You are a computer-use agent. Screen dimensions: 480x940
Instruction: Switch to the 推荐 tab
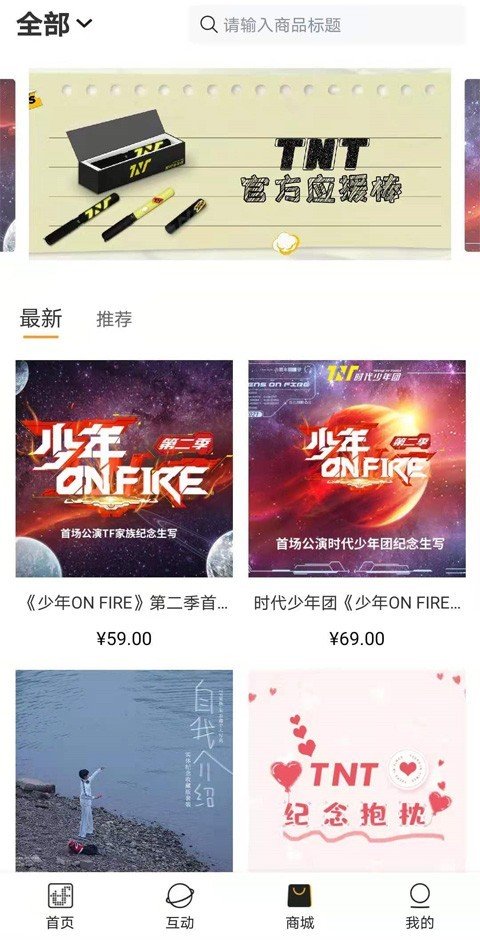[114, 319]
